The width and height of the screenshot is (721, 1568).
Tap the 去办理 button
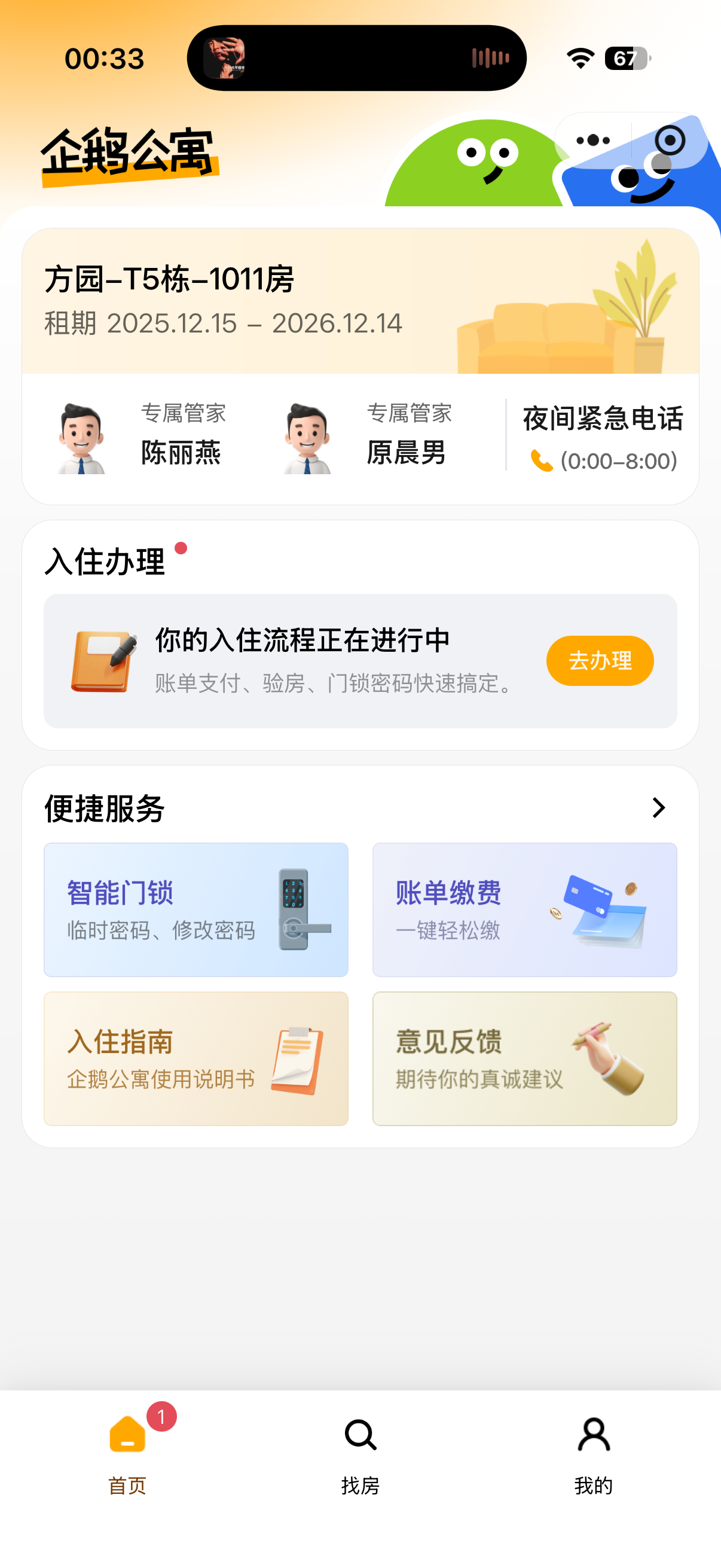[599, 660]
